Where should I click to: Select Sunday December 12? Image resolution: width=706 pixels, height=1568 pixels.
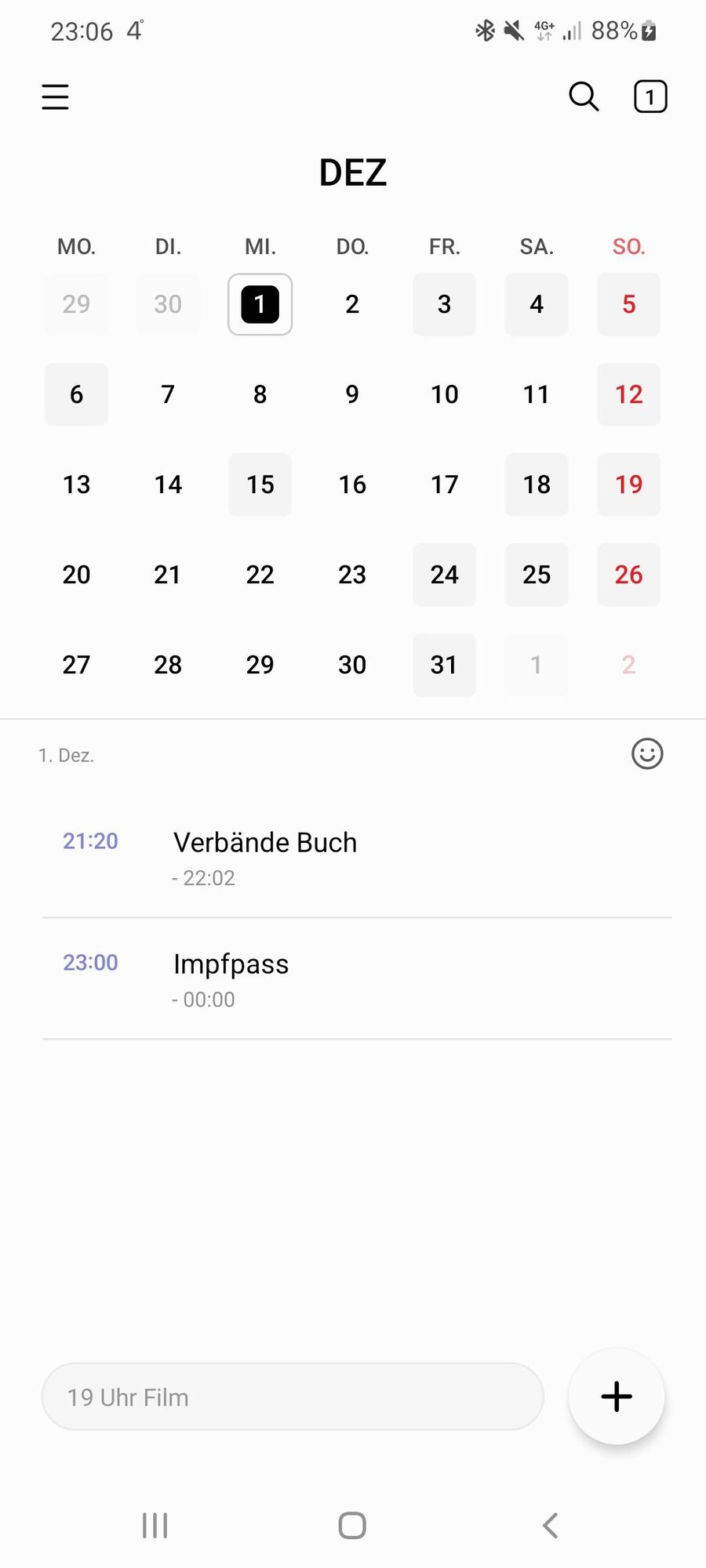tap(628, 394)
